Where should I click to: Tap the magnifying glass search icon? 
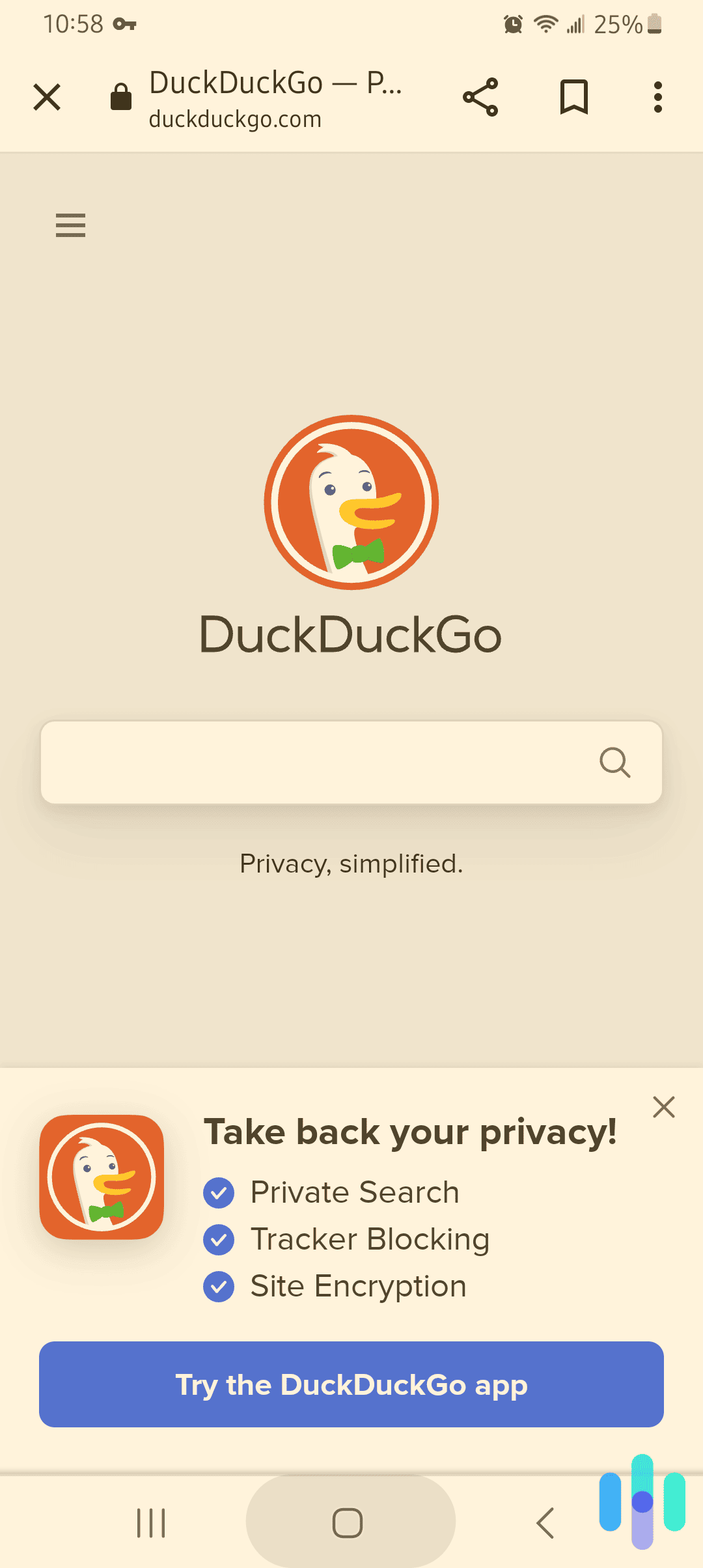click(x=614, y=762)
